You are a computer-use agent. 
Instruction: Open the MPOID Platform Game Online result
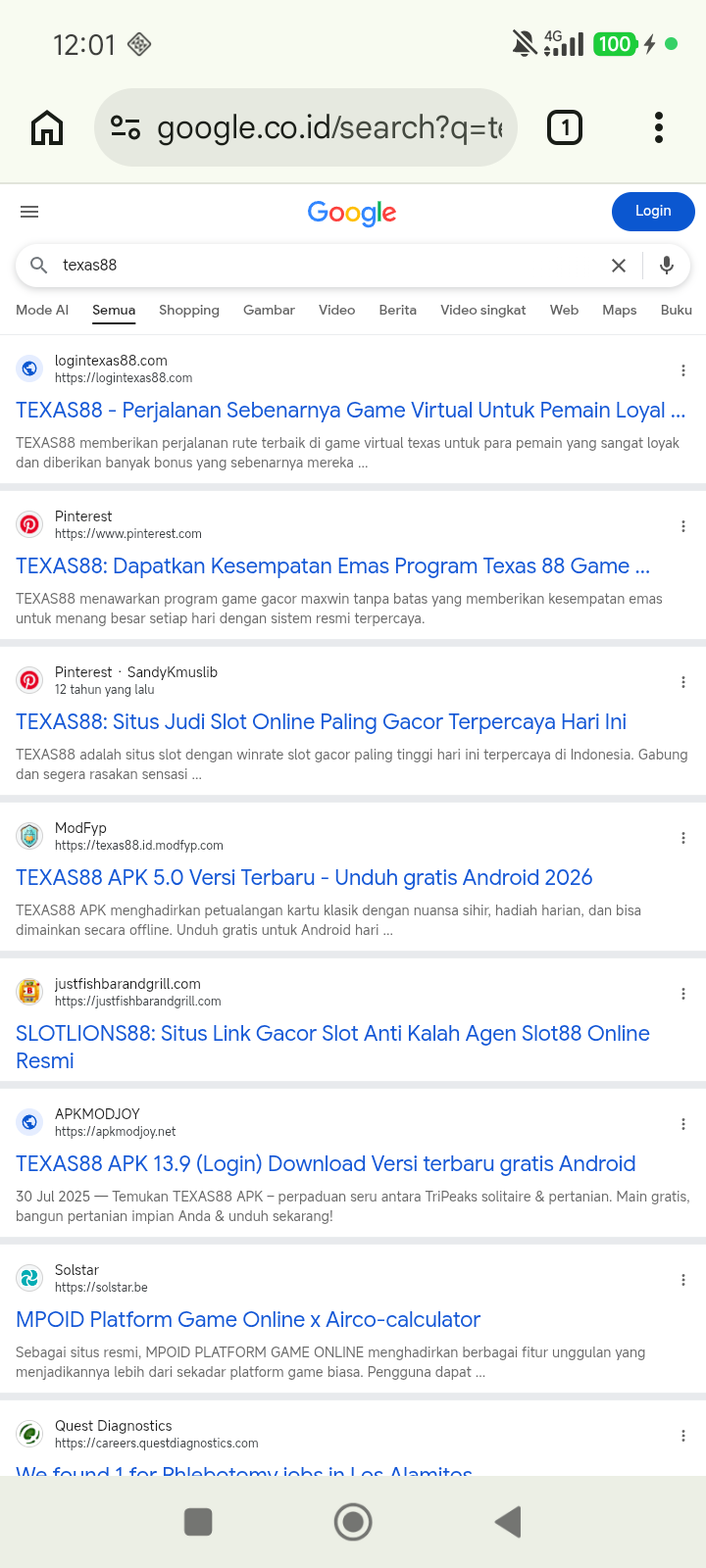click(248, 1320)
